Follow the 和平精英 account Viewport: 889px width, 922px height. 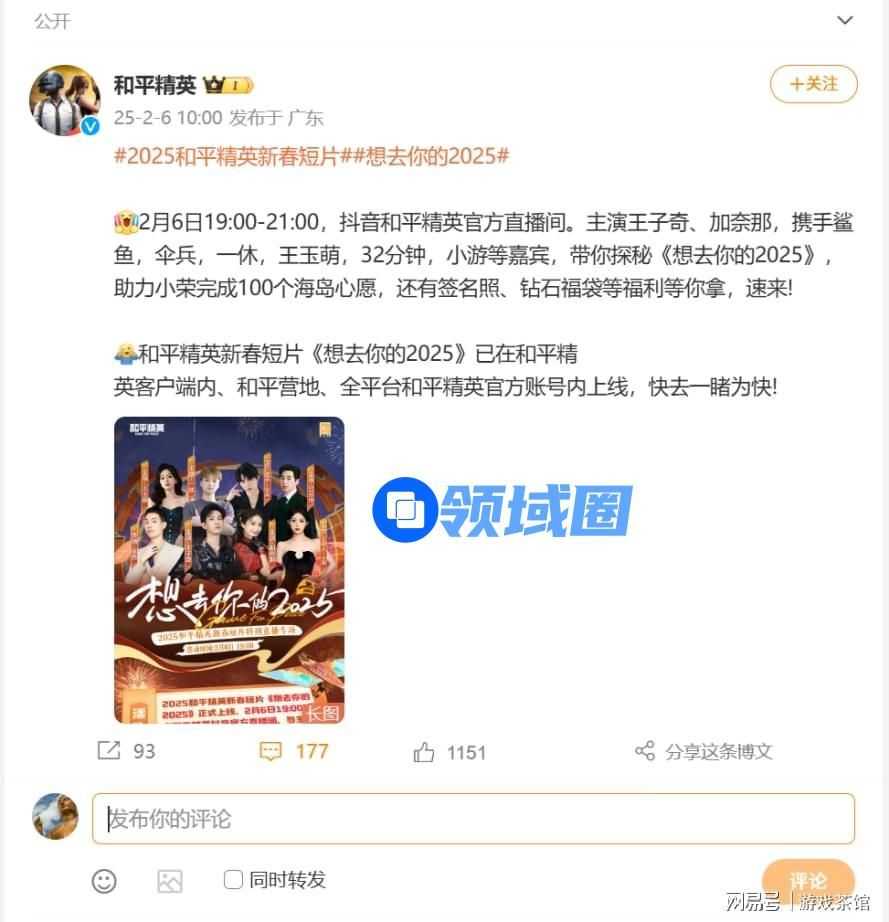pos(813,85)
